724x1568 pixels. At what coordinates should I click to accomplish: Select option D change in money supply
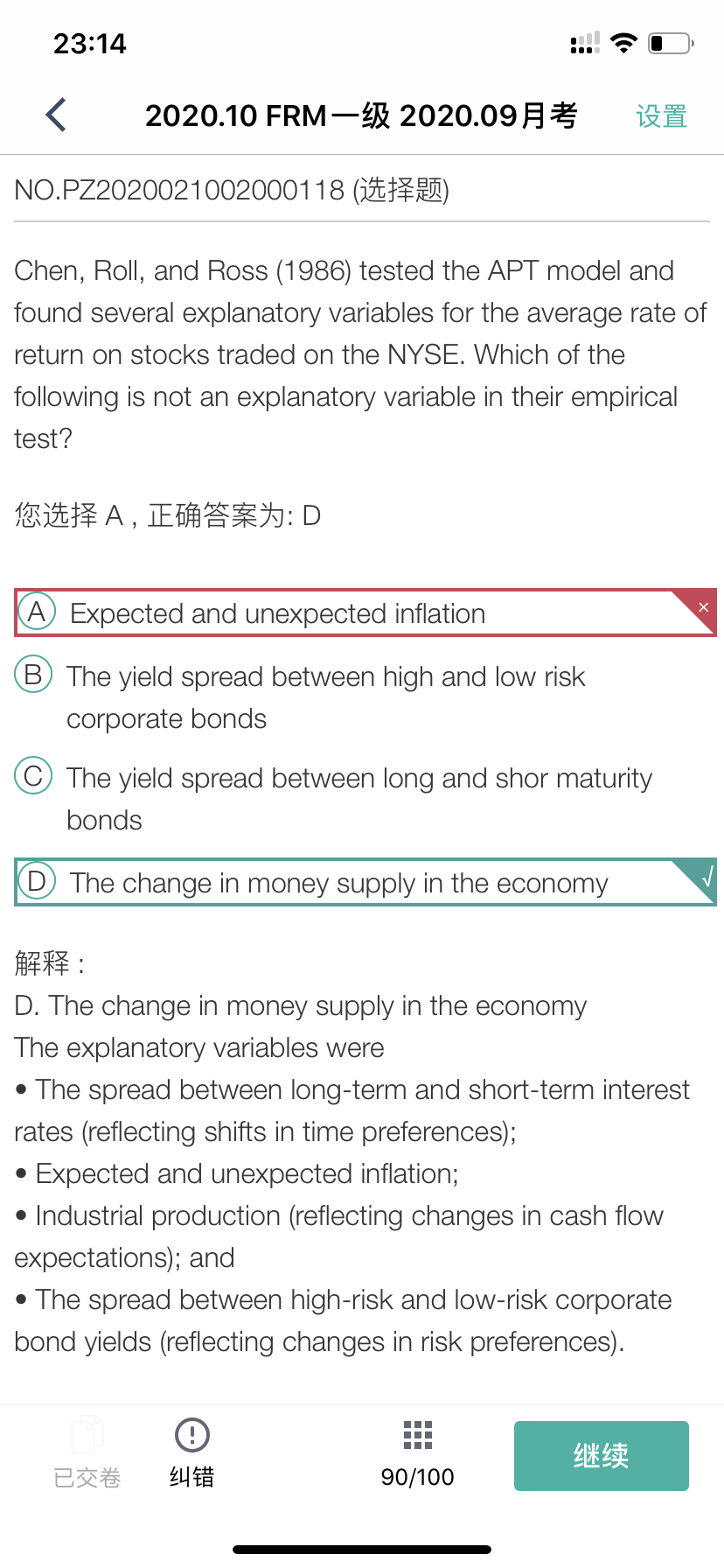(x=365, y=882)
